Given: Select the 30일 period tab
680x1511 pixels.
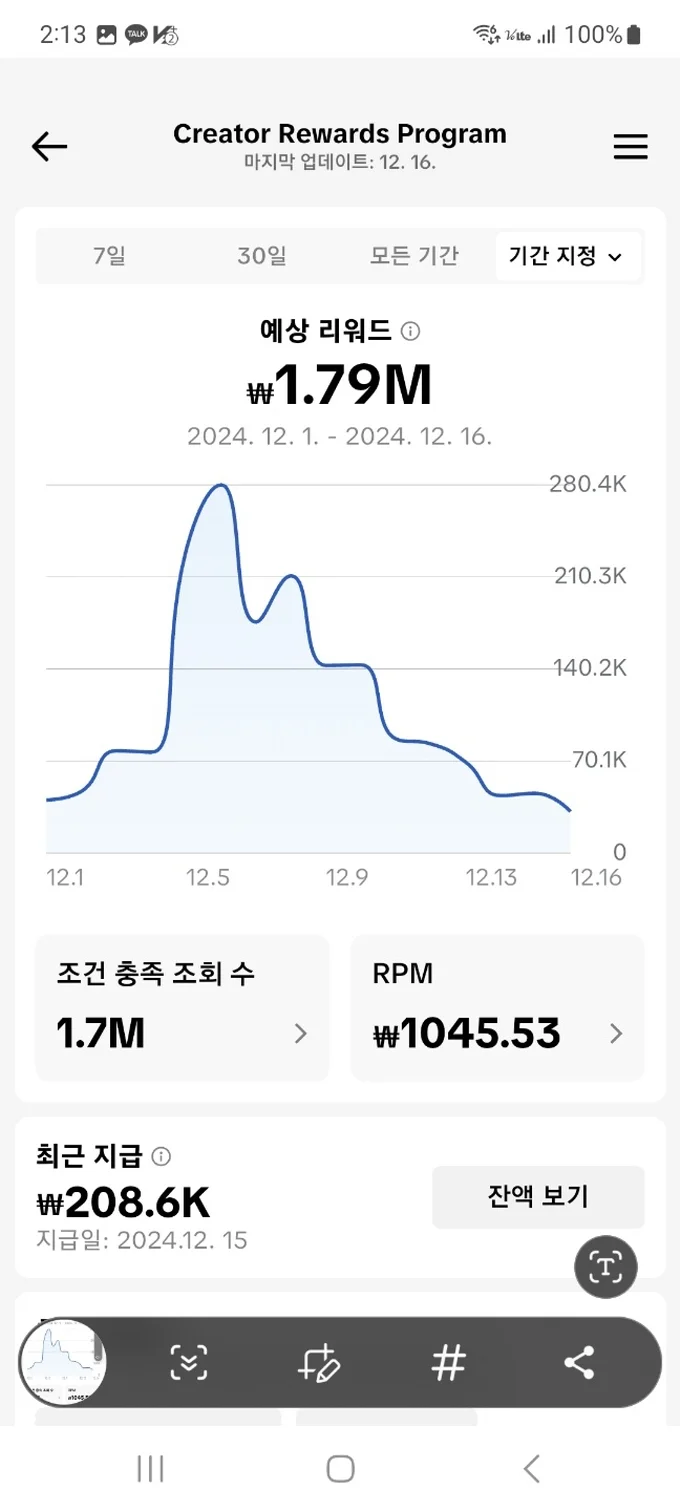Looking at the screenshot, I should coord(262,256).
